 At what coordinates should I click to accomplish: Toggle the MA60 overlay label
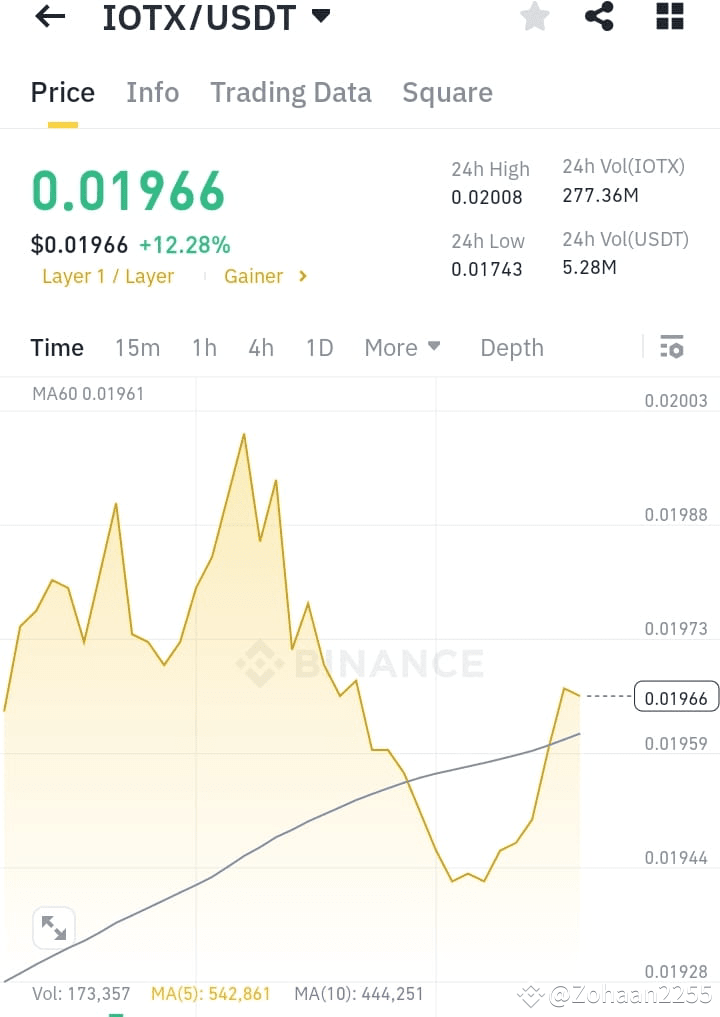click(87, 394)
